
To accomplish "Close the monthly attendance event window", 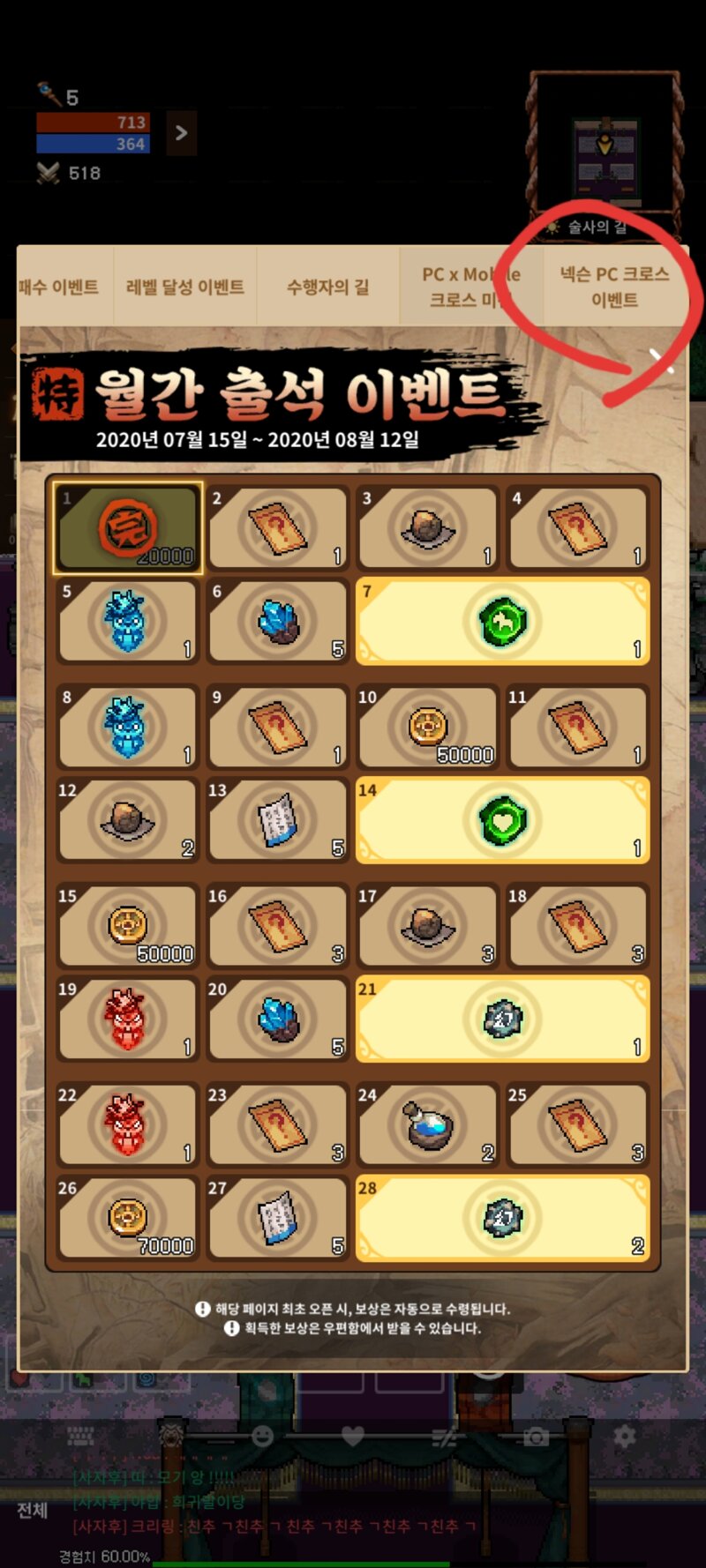I will coord(661,360).
